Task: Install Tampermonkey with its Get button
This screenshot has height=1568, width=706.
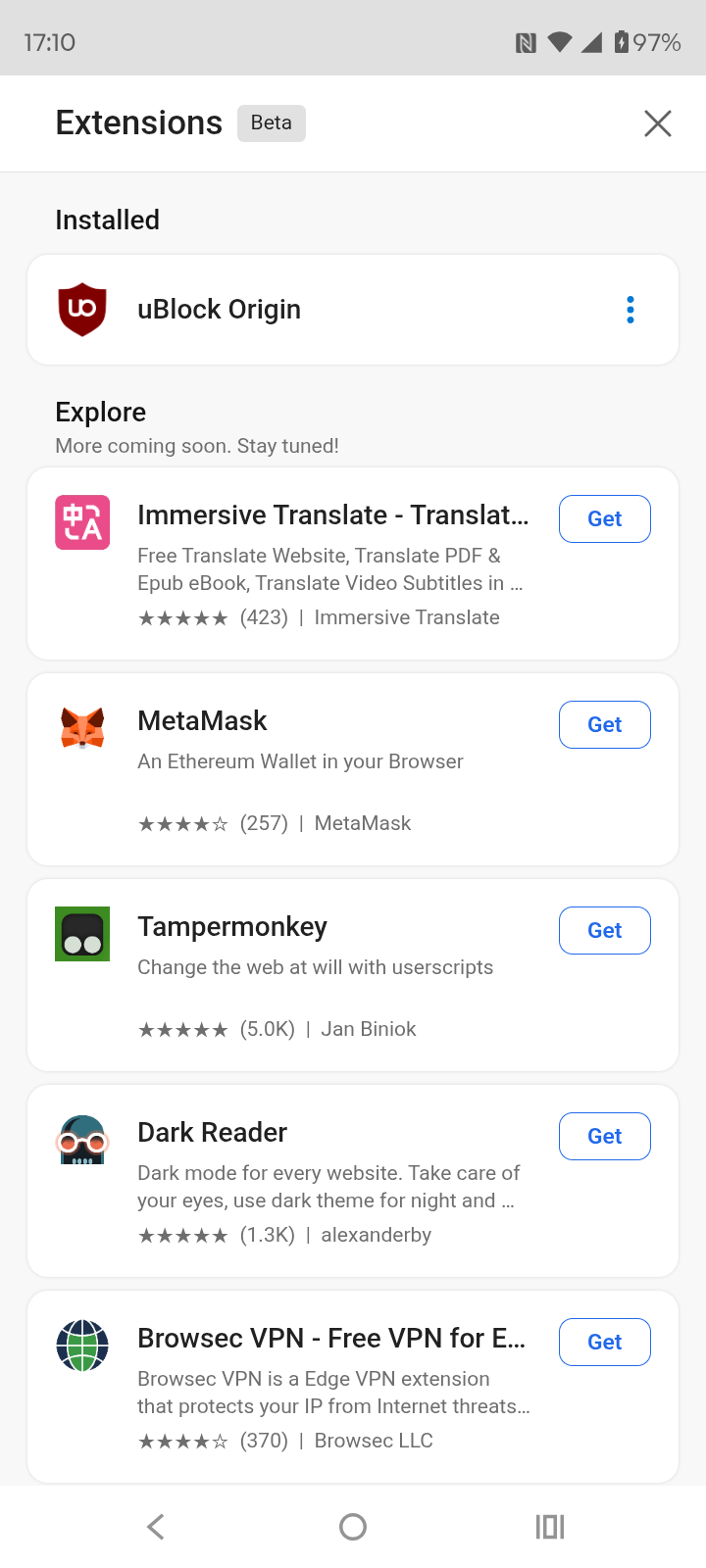Action: tap(605, 930)
